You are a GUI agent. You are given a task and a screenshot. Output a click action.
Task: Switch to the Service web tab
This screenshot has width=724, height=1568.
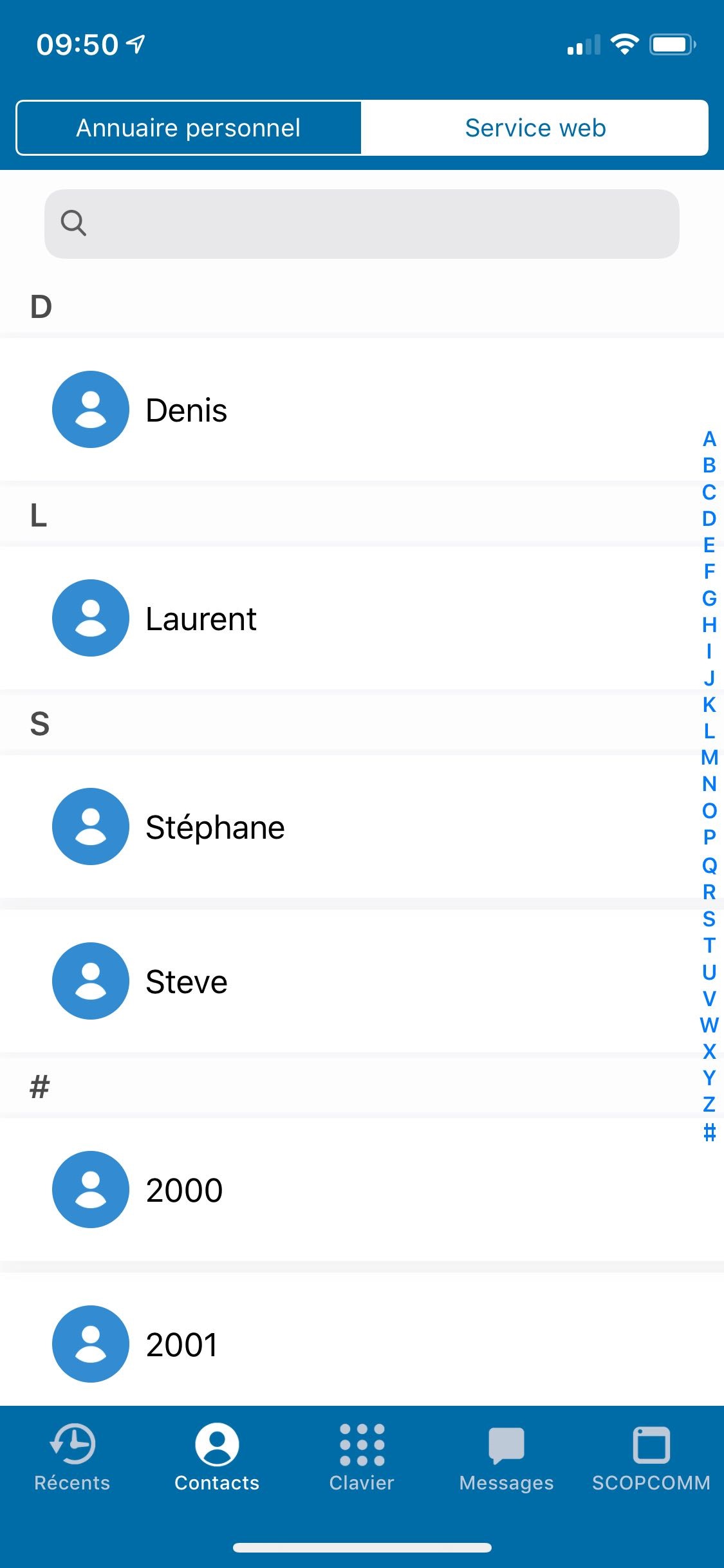[x=535, y=127]
